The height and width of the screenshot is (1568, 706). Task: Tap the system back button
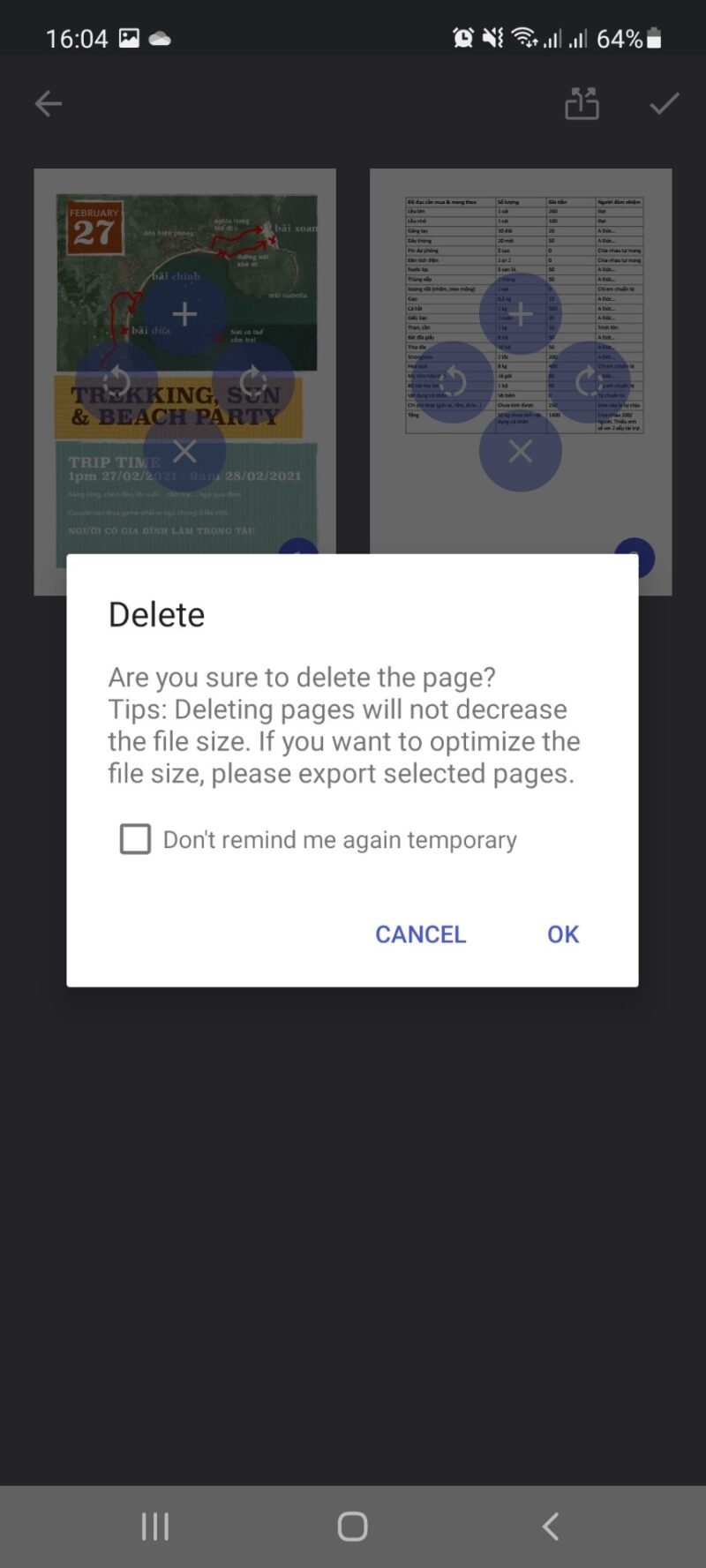click(550, 1526)
